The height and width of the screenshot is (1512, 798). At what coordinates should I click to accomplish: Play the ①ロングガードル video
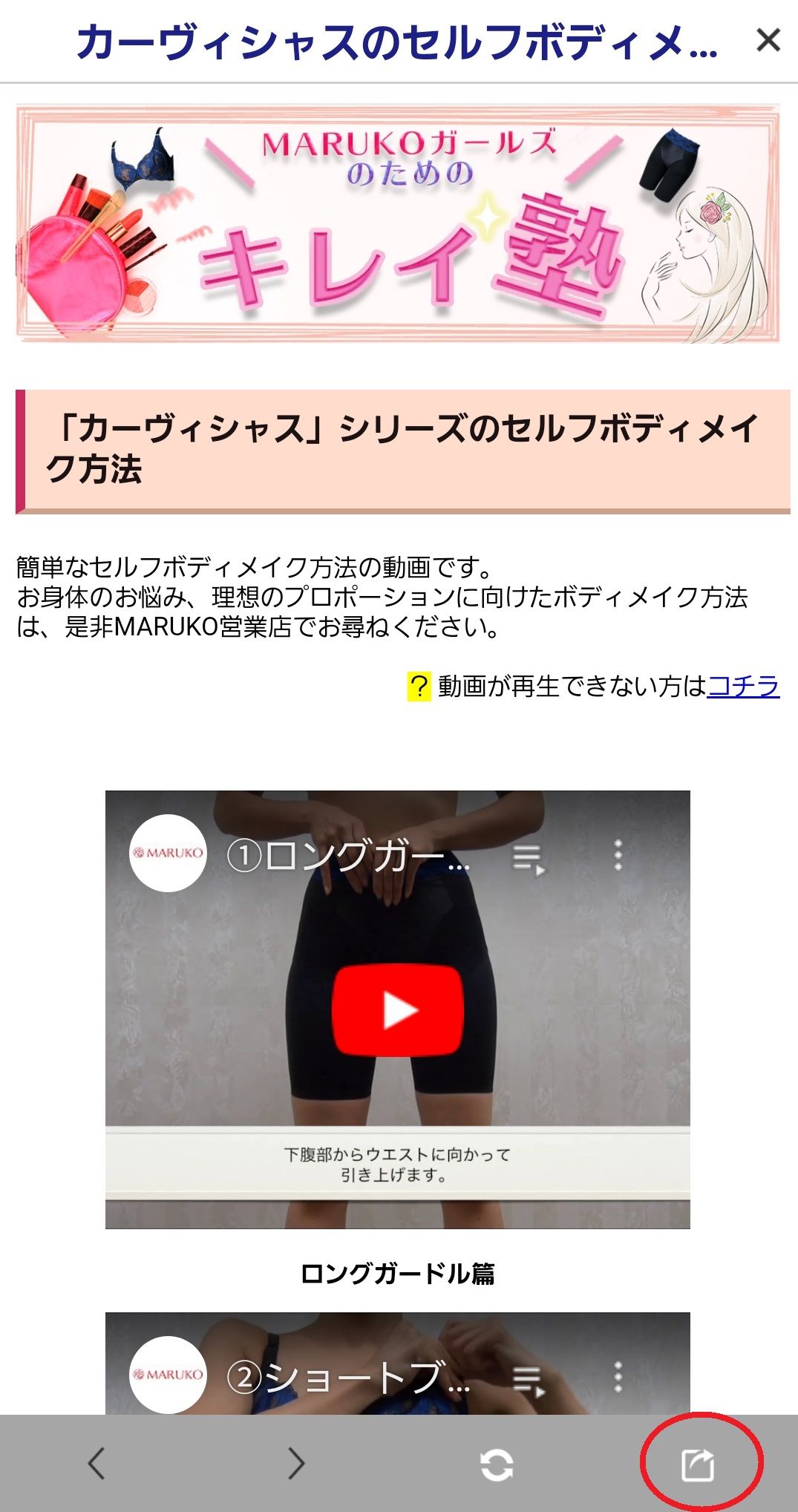398,1010
